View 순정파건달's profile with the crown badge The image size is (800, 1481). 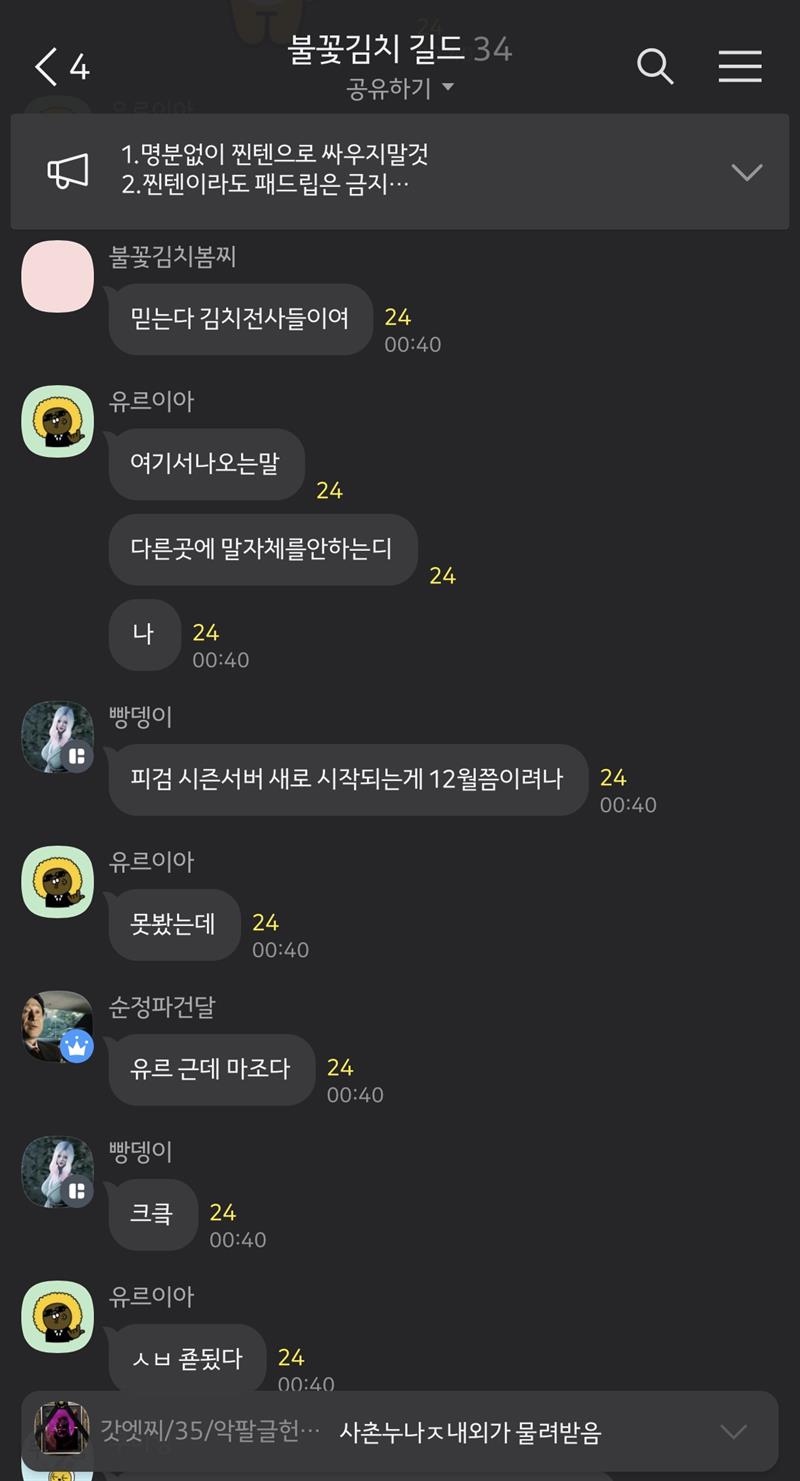pyautogui.click(x=58, y=1026)
